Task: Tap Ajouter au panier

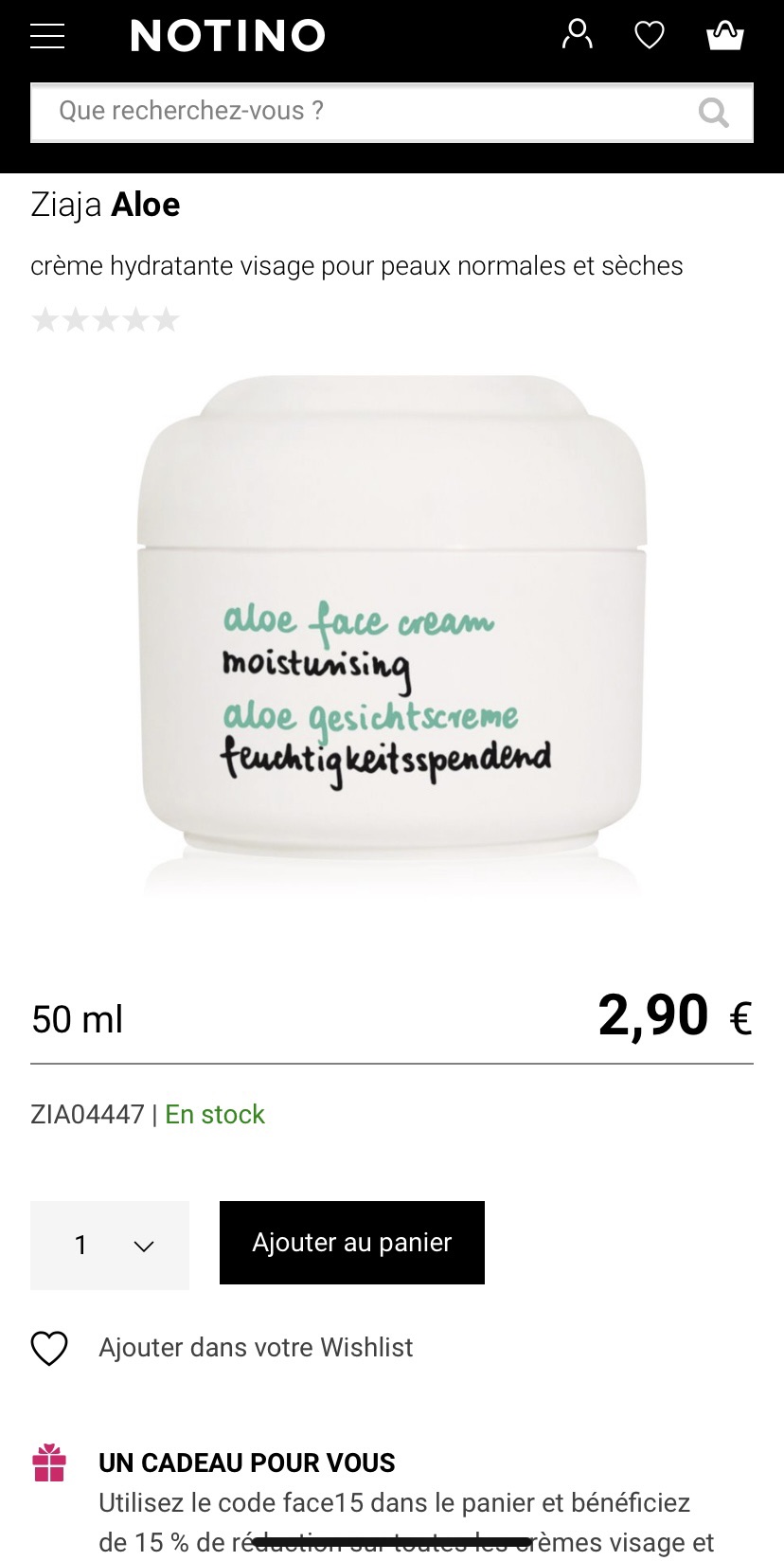Action: 352,1243
